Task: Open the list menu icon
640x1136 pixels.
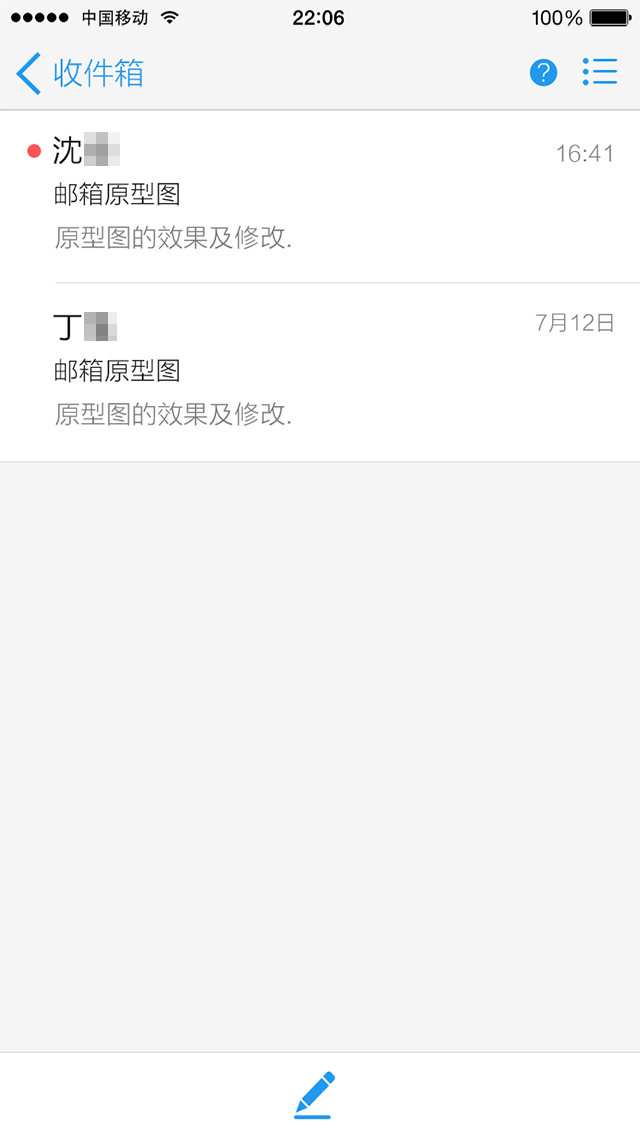Action: pyautogui.click(x=600, y=72)
